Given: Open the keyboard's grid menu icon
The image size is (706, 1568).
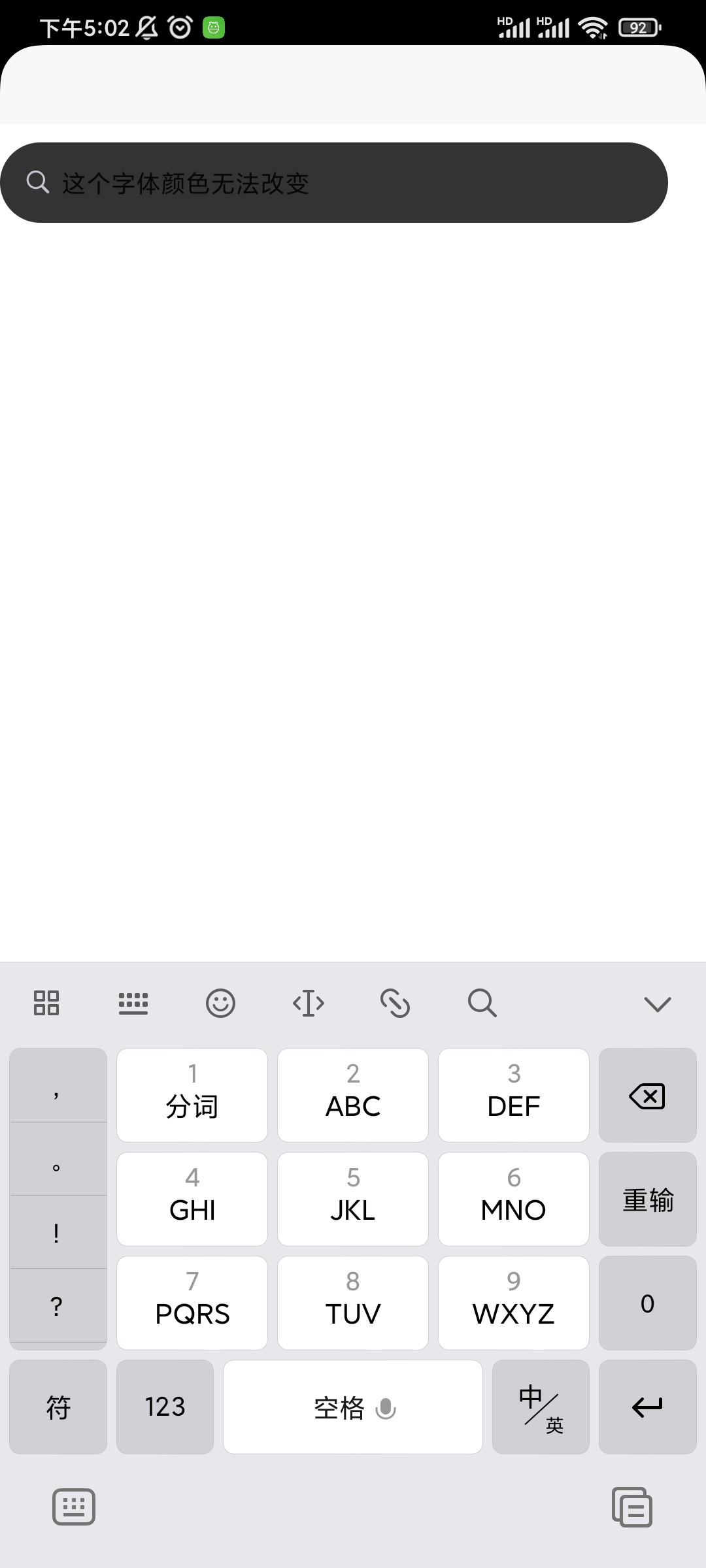Looking at the screenshot, I should [46, 1003].
